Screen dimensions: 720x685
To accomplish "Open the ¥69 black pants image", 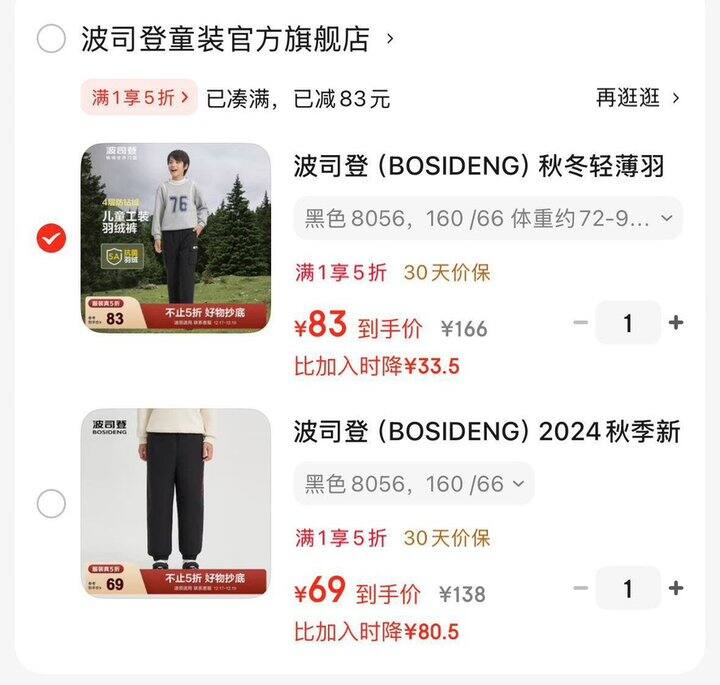I will click(176, 504).
